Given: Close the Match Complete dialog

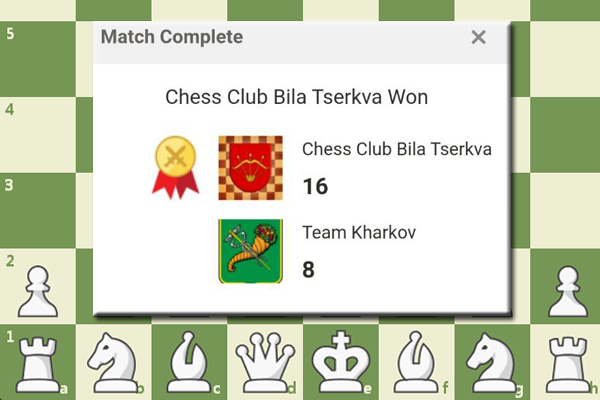Looking at the screenshot, I should click(x=478, y=38).
